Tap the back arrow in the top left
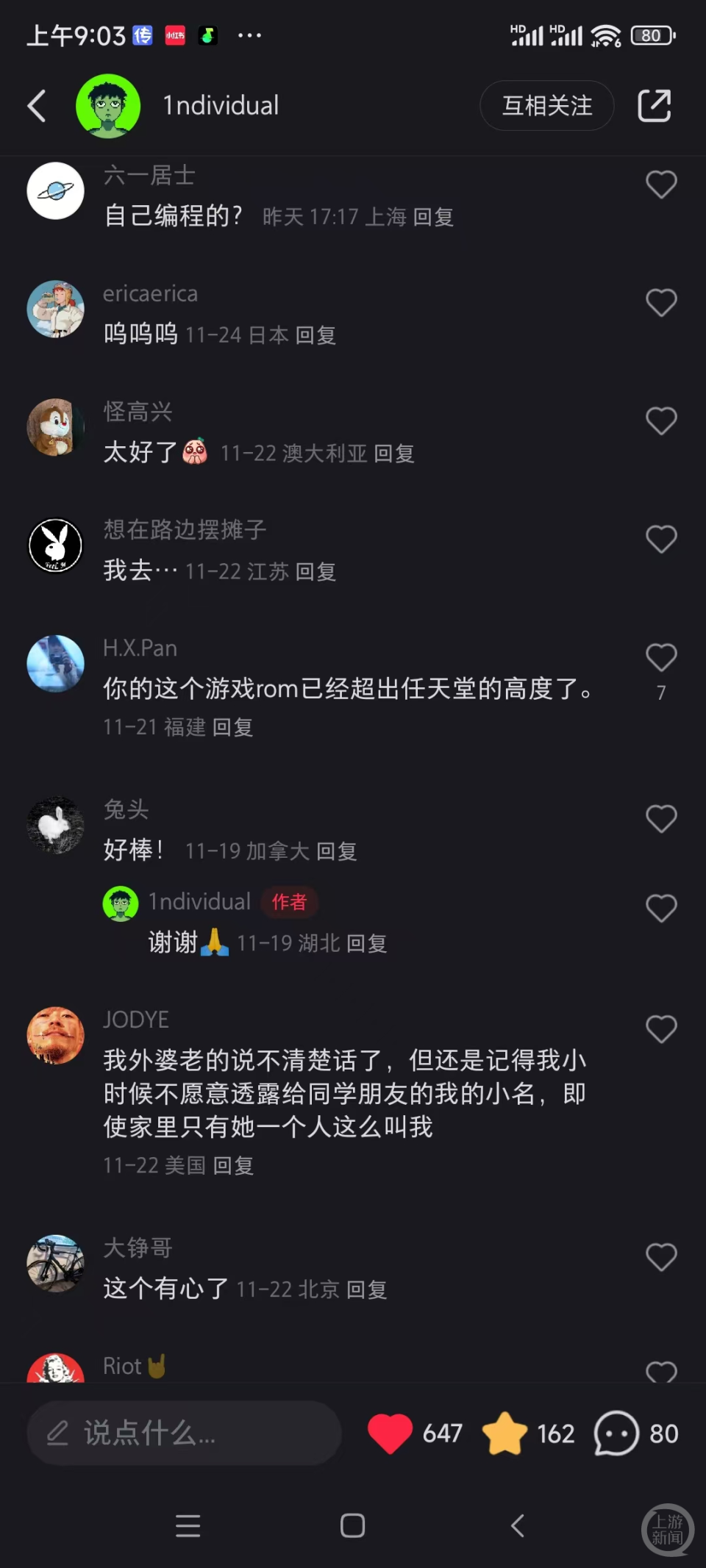Viewport: 706px width, 1568px height. coord(38,106)
